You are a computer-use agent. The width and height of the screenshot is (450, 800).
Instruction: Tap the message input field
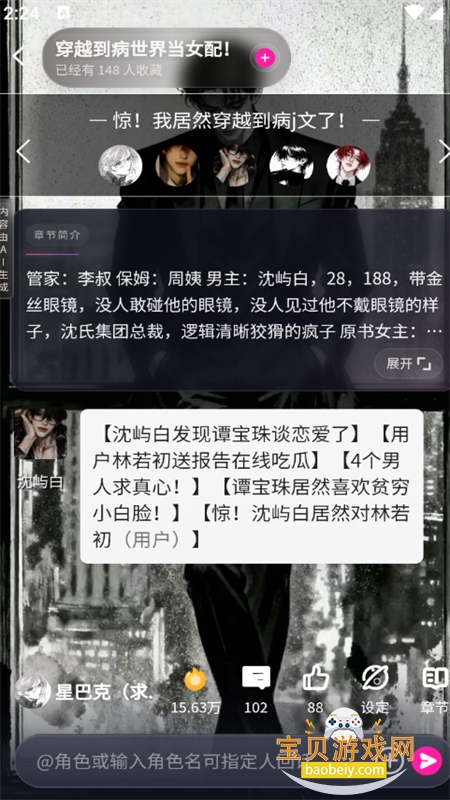(x=212, y=762)
